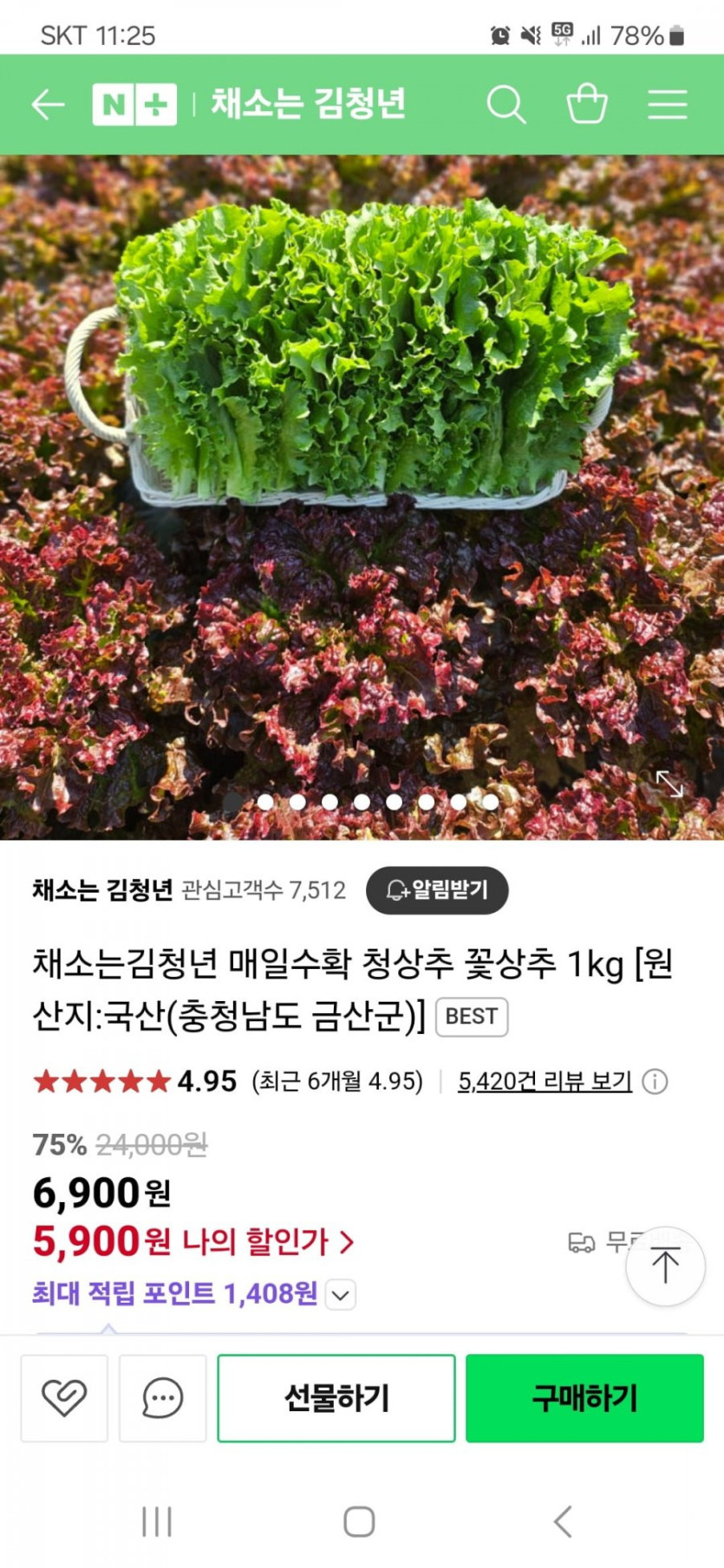Tap 선물하기 to send as gift
724x1568 pixels.
(336, 1398)
